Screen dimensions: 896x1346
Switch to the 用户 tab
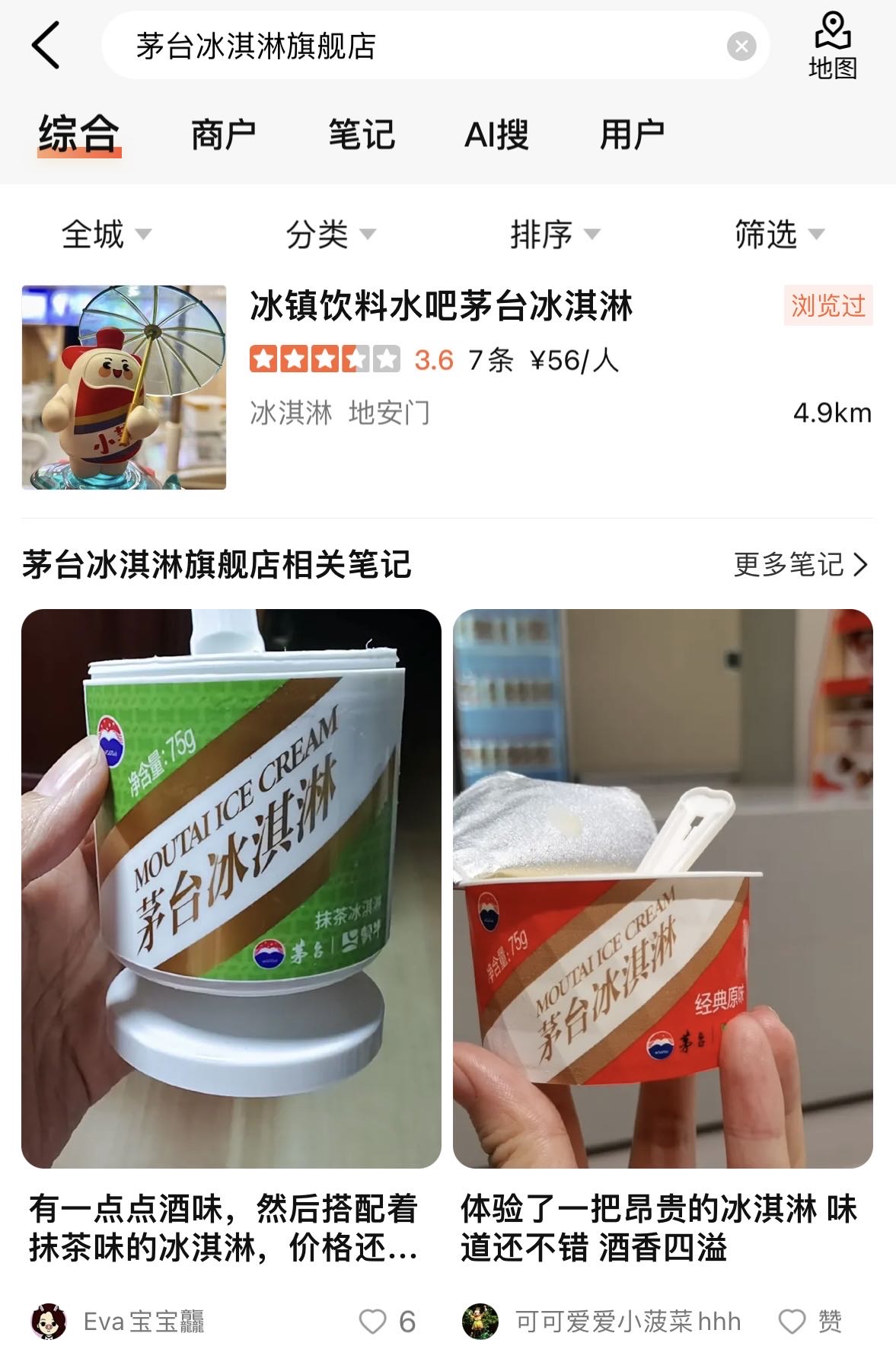click(632, 136)
